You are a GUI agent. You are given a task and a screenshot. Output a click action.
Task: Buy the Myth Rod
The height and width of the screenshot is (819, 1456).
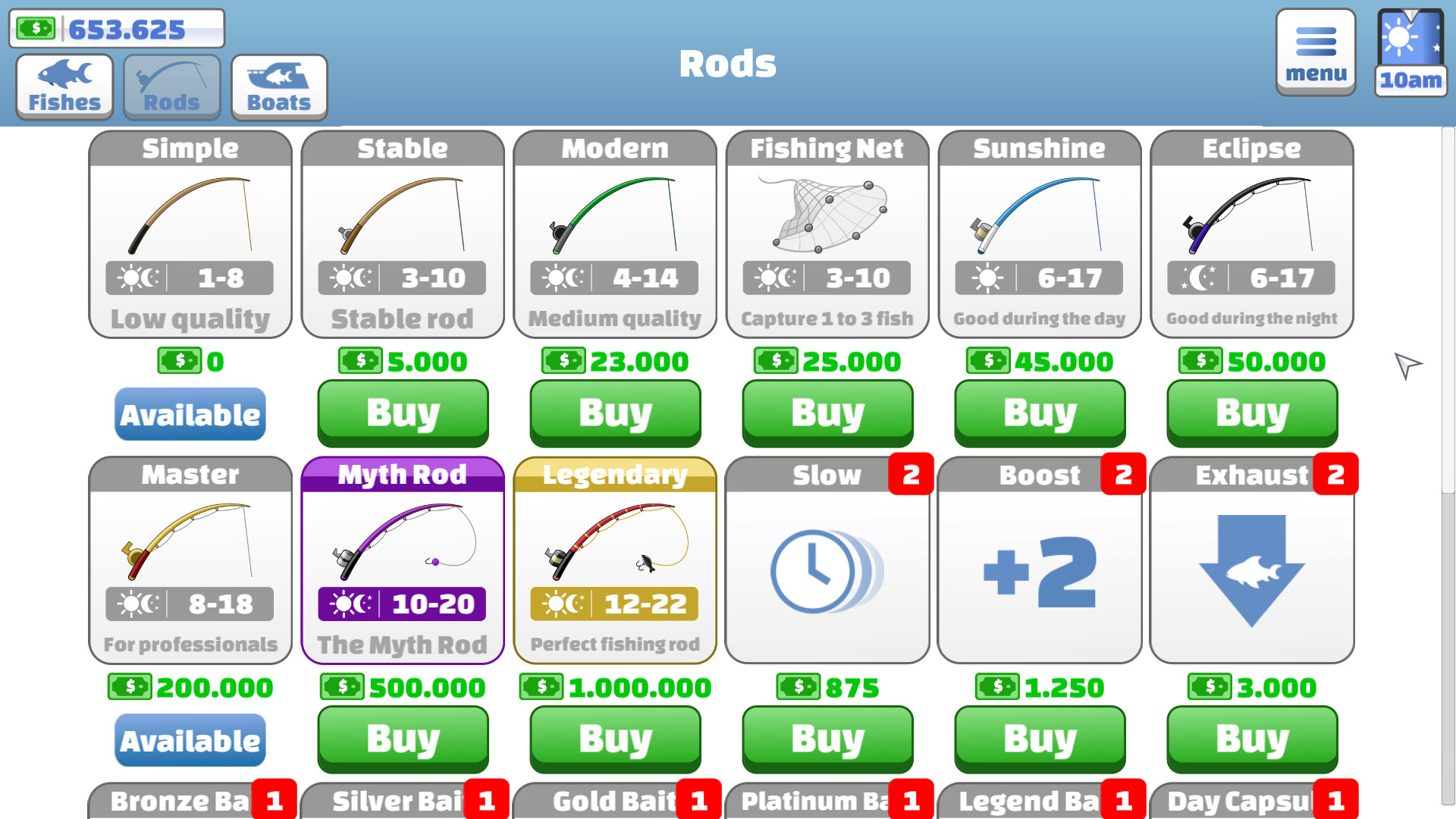click(403, 739)
